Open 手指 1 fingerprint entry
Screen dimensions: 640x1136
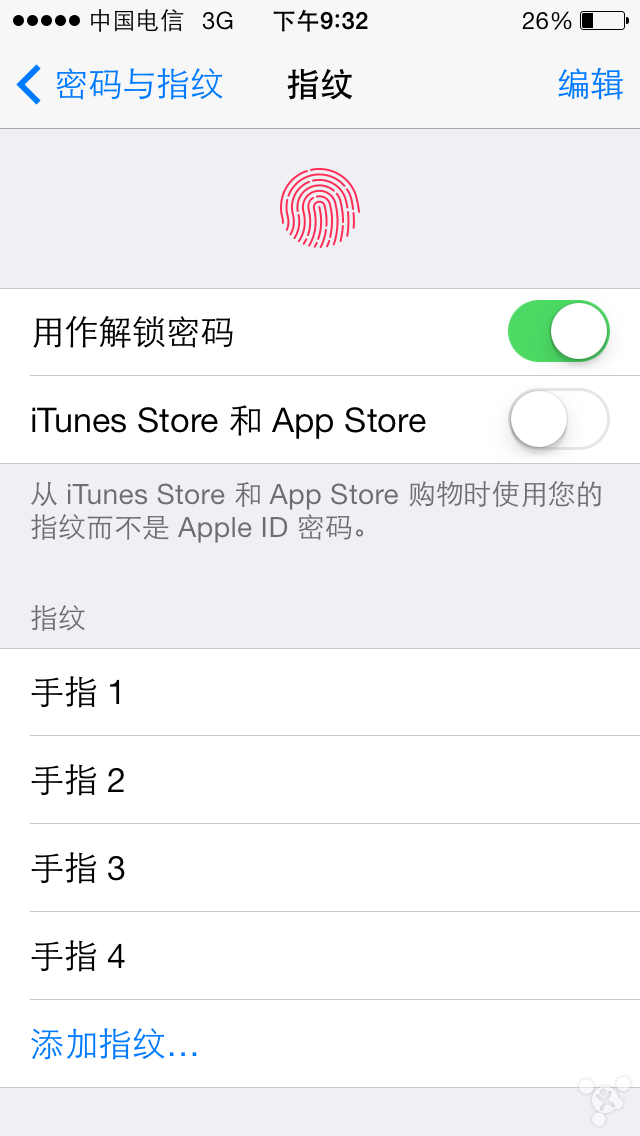pyautogui.click(x=320, y=692)
